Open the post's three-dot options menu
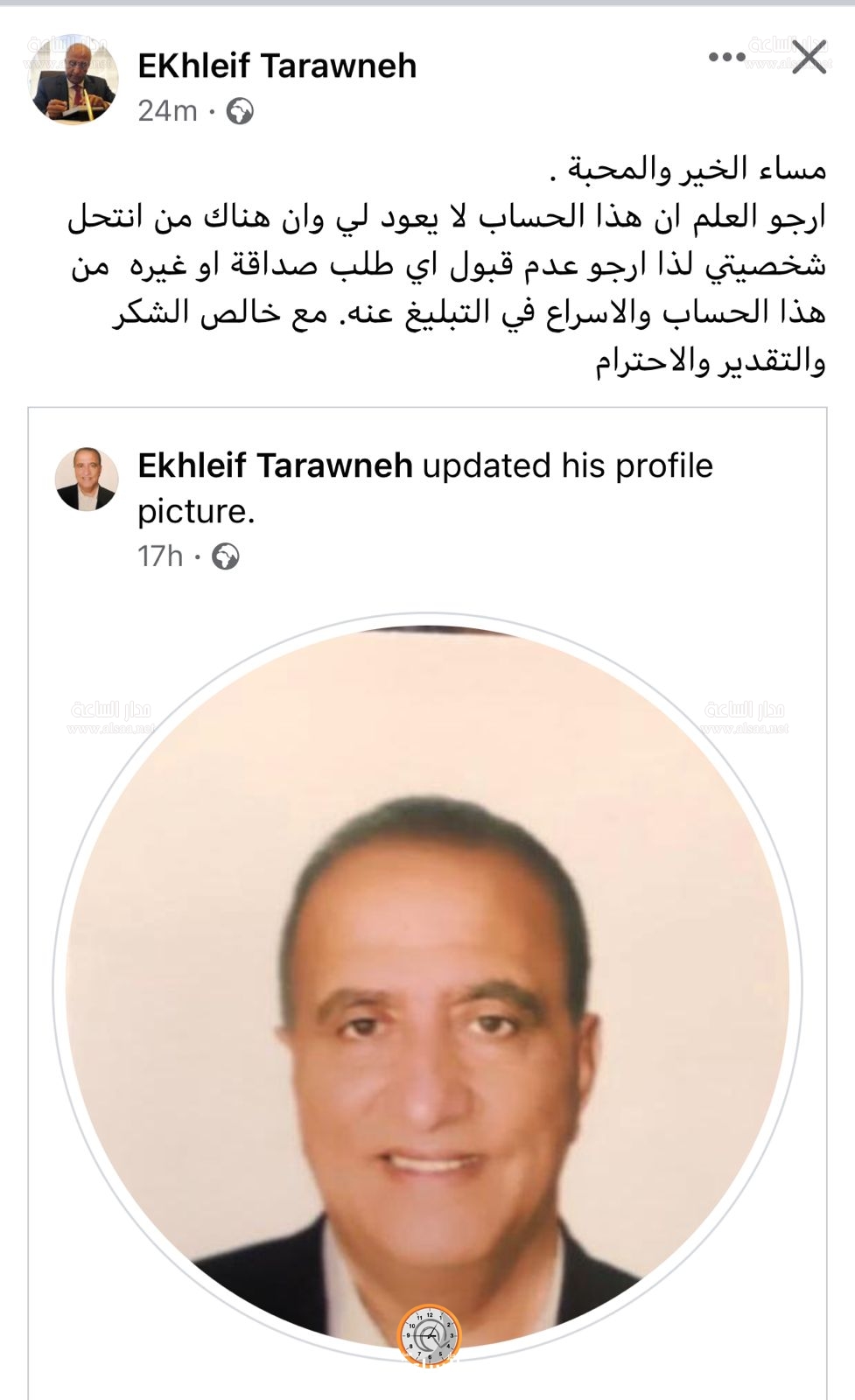 pos(726,58)
